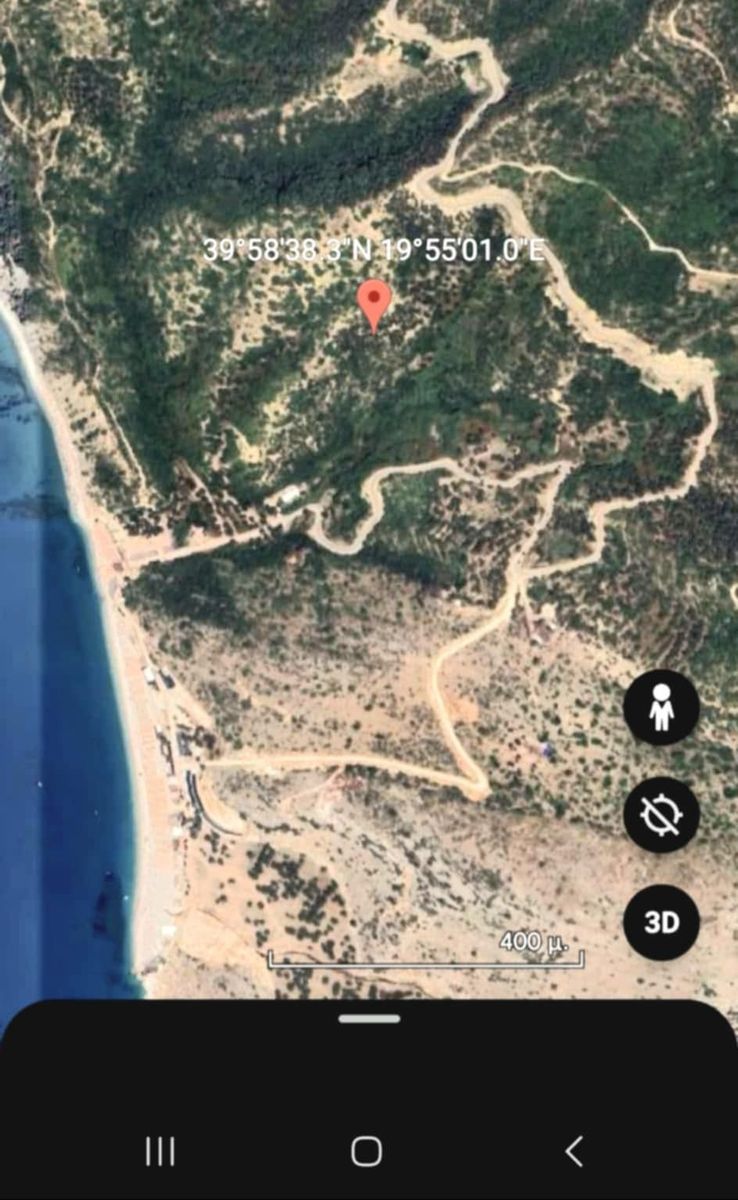
Task: Tap the red location pin marker
Action: (374, 303)
